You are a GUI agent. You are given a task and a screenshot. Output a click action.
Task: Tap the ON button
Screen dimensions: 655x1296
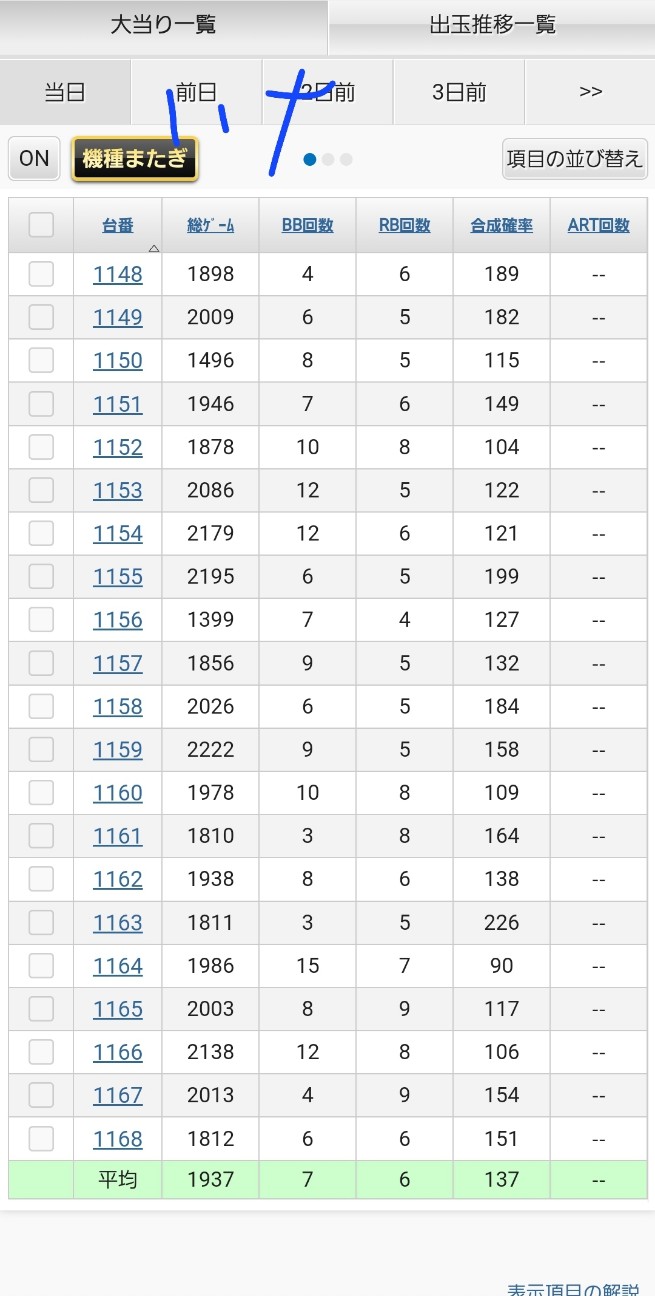(34, 158)
